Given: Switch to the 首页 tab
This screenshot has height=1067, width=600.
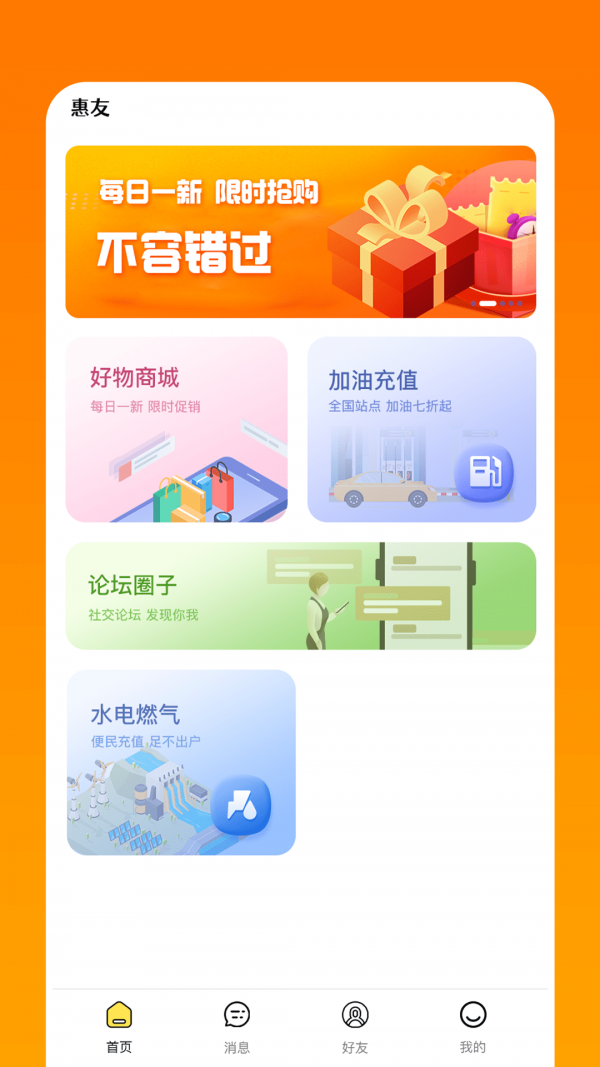Looking at the screenshot, I should (x=119, y=1027).
